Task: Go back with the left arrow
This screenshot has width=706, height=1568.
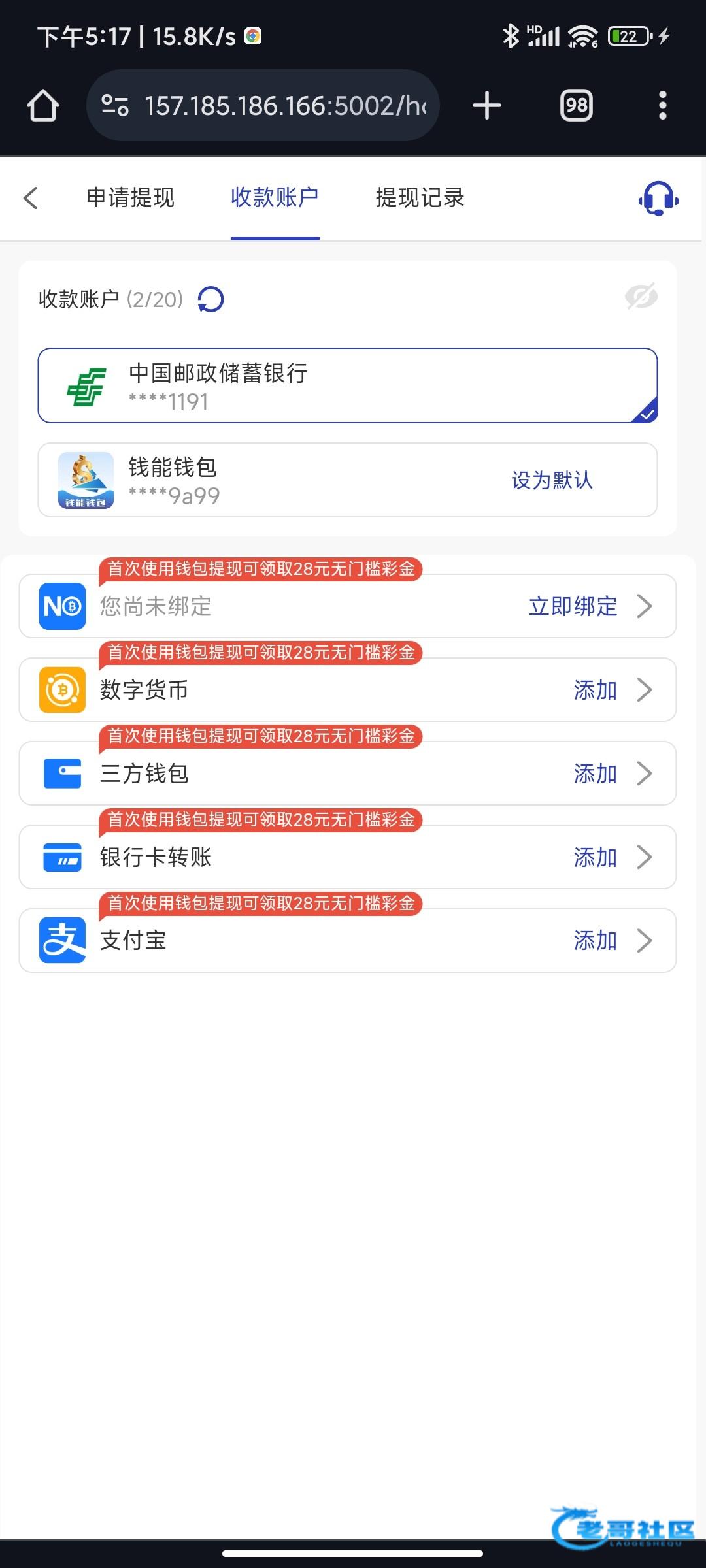Action: click(x=31, y=198)
